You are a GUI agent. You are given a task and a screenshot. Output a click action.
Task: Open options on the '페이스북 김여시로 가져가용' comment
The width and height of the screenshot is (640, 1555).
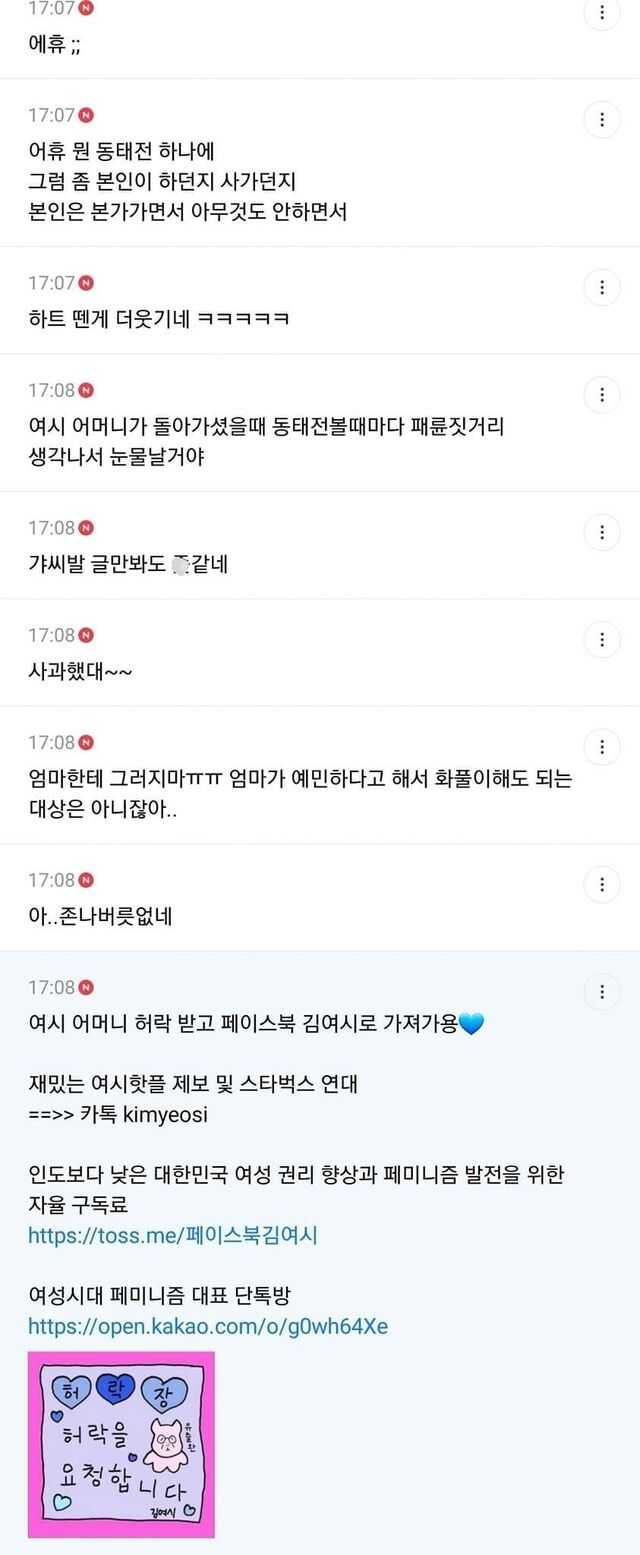(602, 991)
